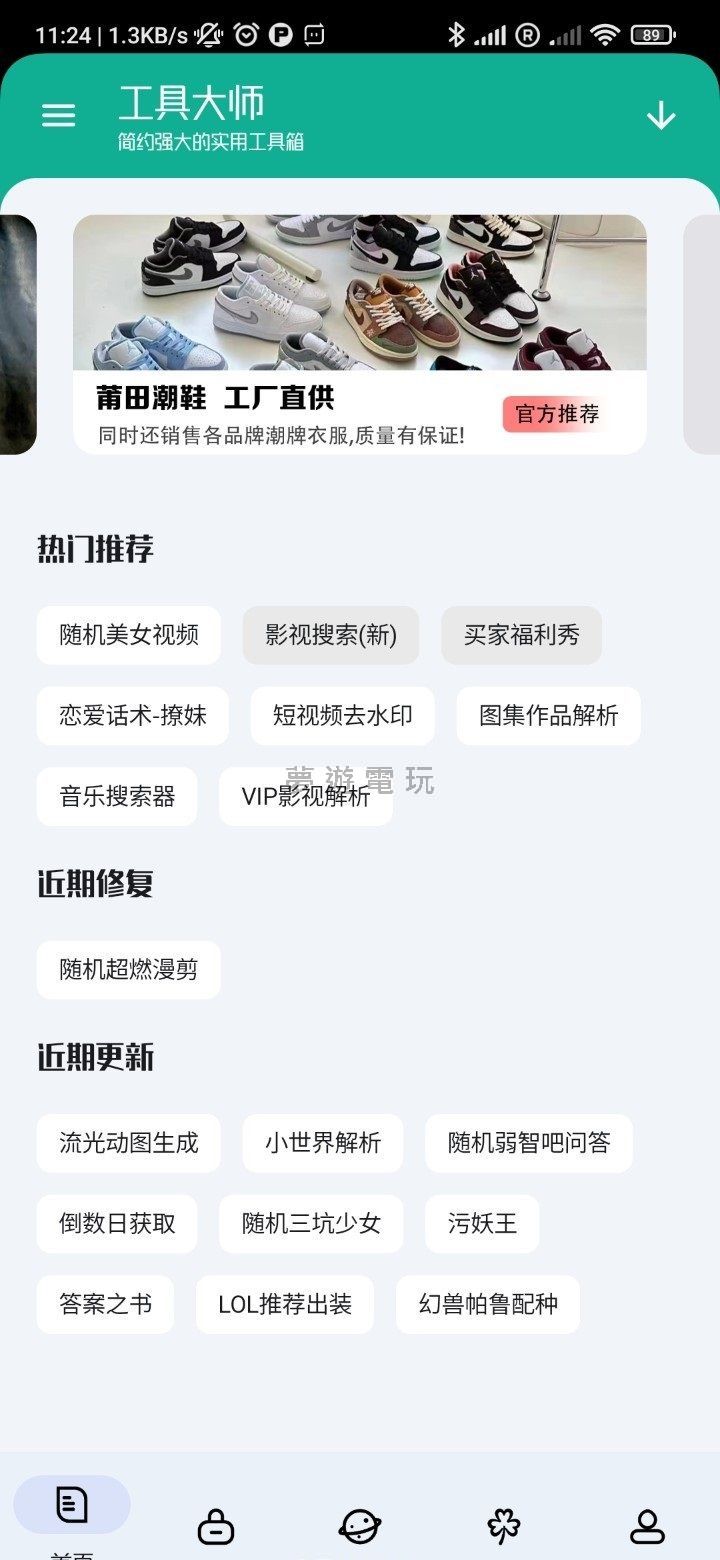The width and height of the screenshot is (720, 1560).
Task: Launch VIP影视解析
Action: (x=305, y=797)
